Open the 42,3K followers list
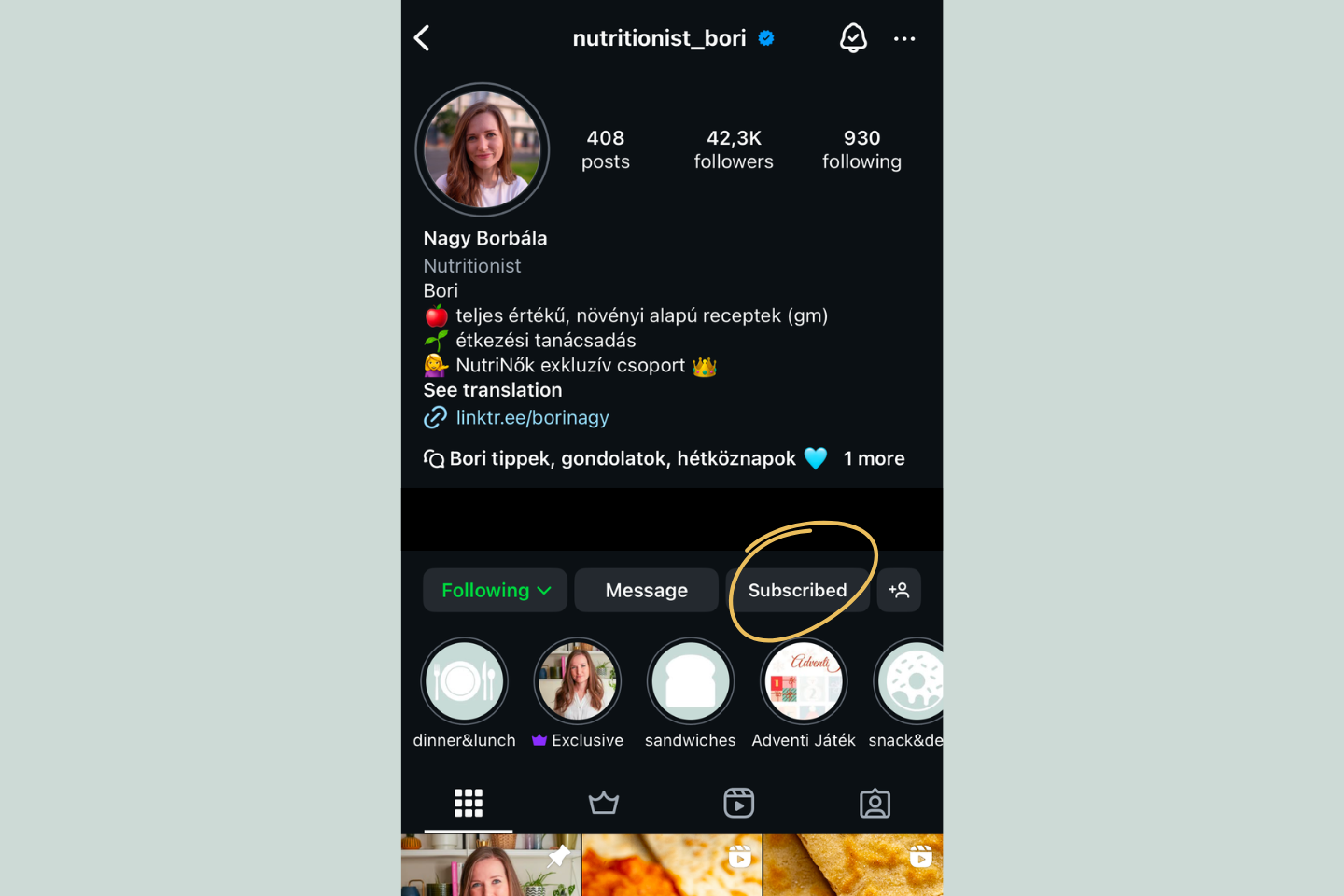The image size is (1344, 896). coord(734,149)
